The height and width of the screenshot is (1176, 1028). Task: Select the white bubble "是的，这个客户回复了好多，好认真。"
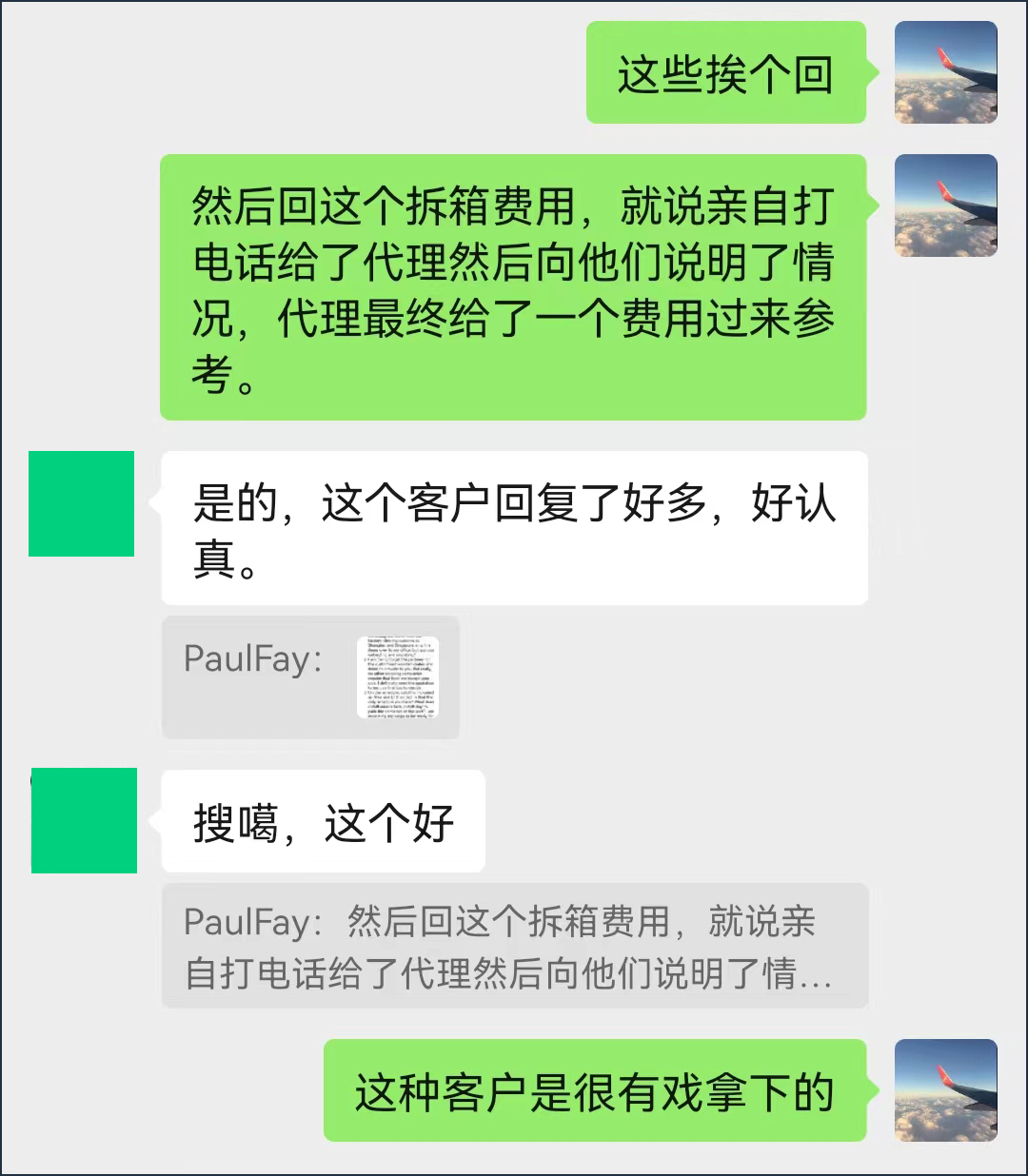click(x=514, y=528)
